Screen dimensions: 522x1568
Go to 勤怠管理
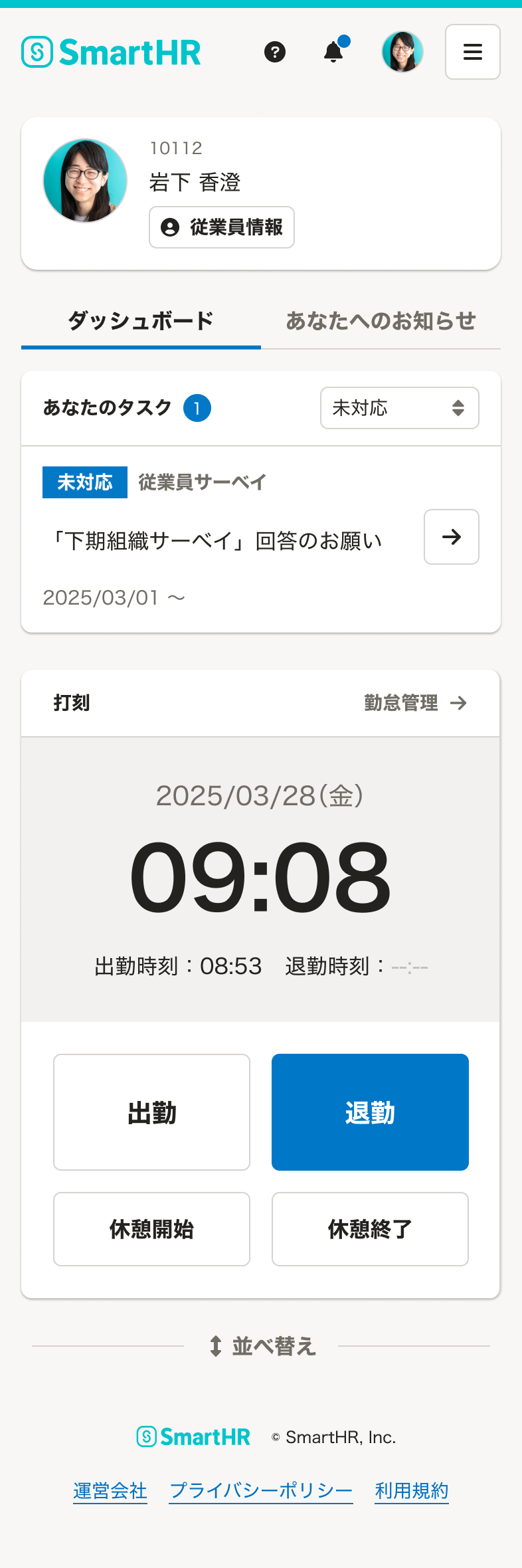click(415, 703)
